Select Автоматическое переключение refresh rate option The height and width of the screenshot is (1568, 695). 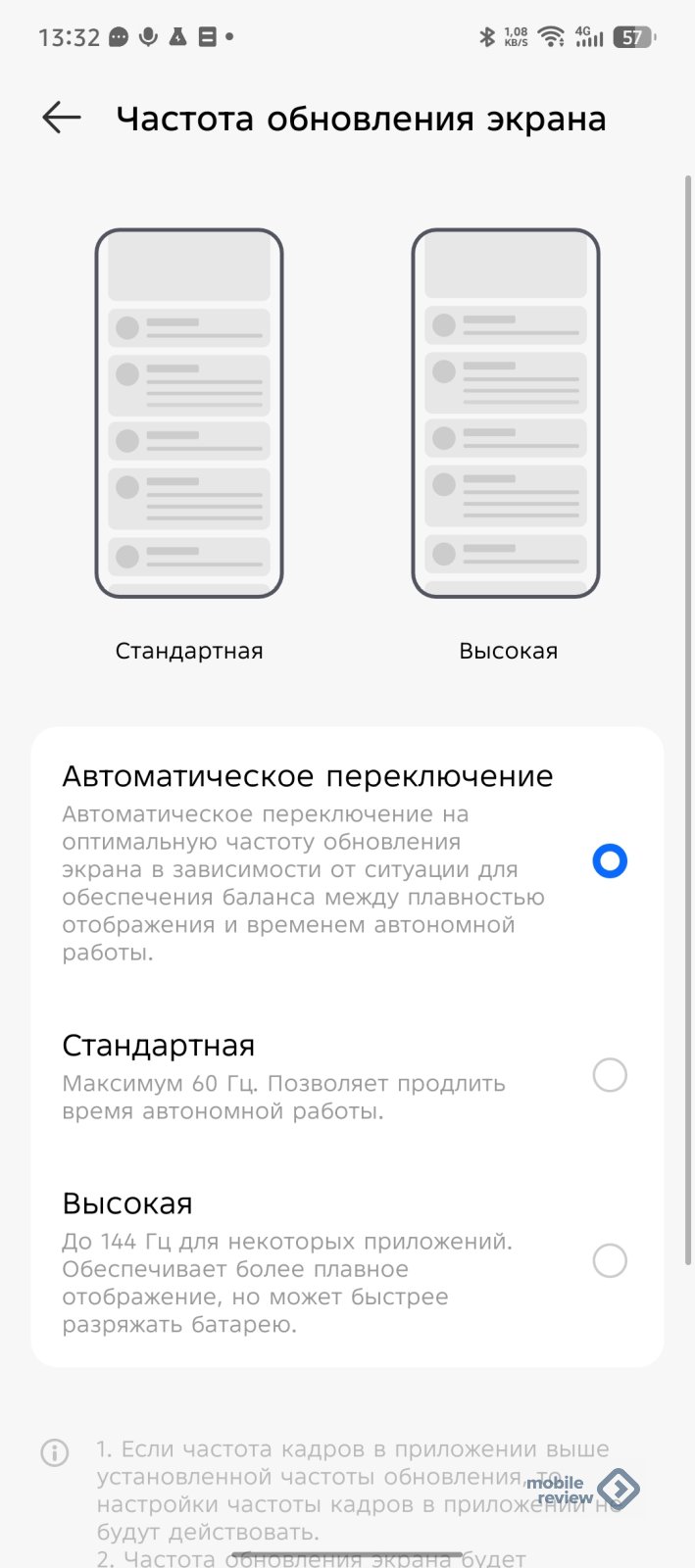pyautogui.click(x=609, y=860)
